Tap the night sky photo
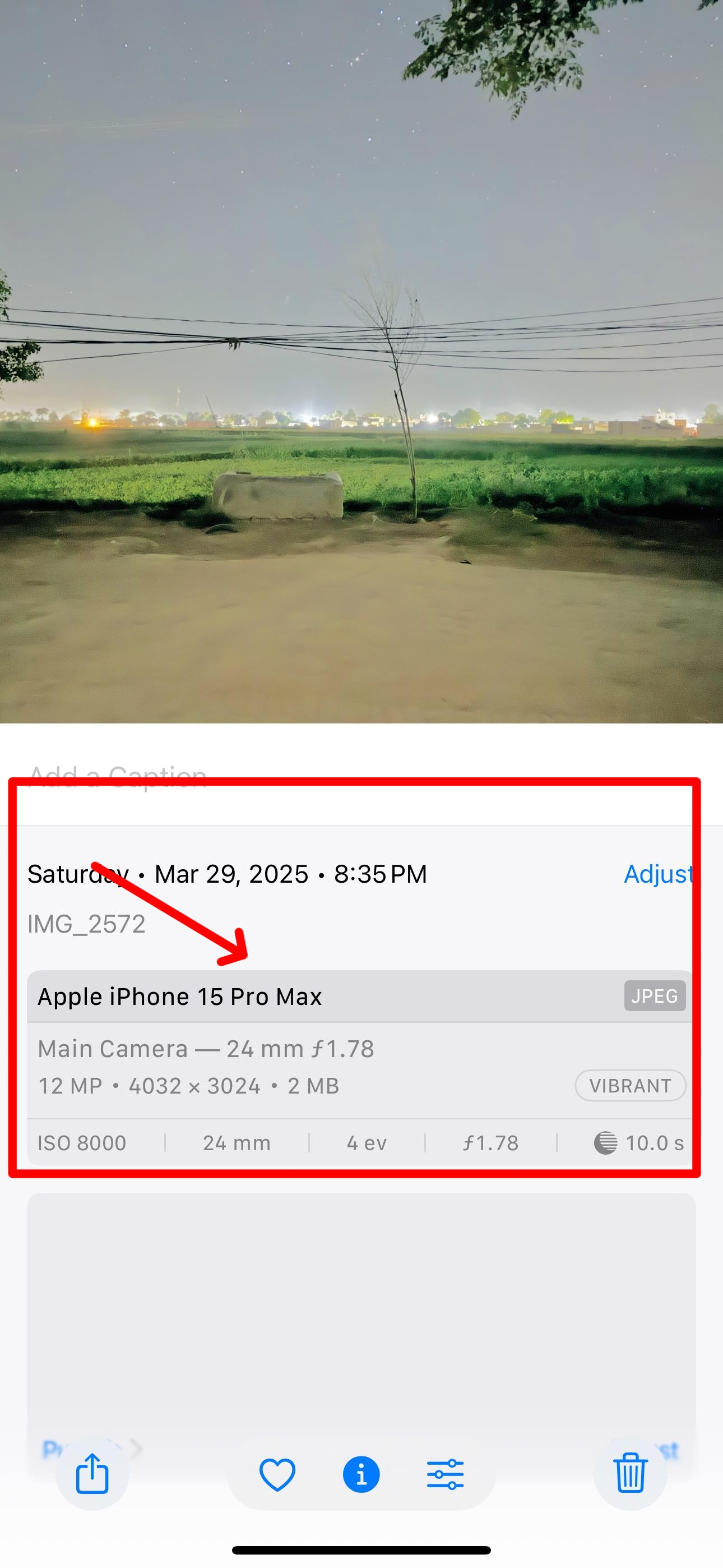The height and width of the screenshot is (1568, 723). (361, 362)
